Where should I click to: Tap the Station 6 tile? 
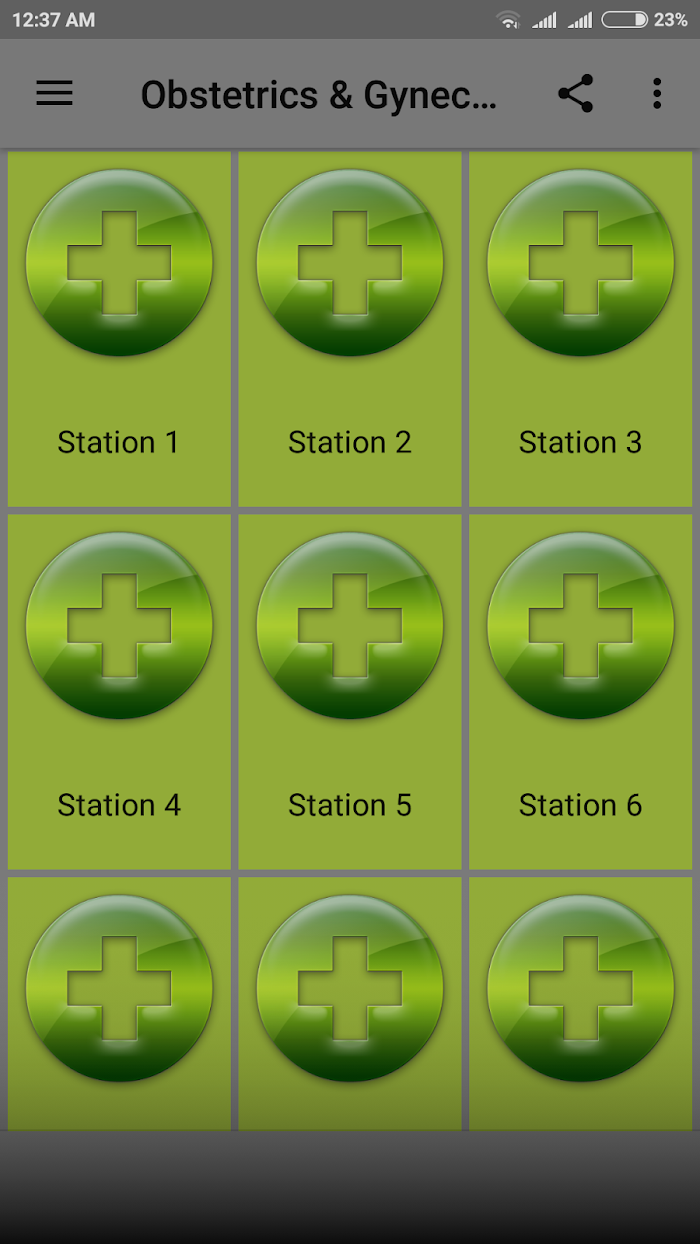(x=581, y=692)
